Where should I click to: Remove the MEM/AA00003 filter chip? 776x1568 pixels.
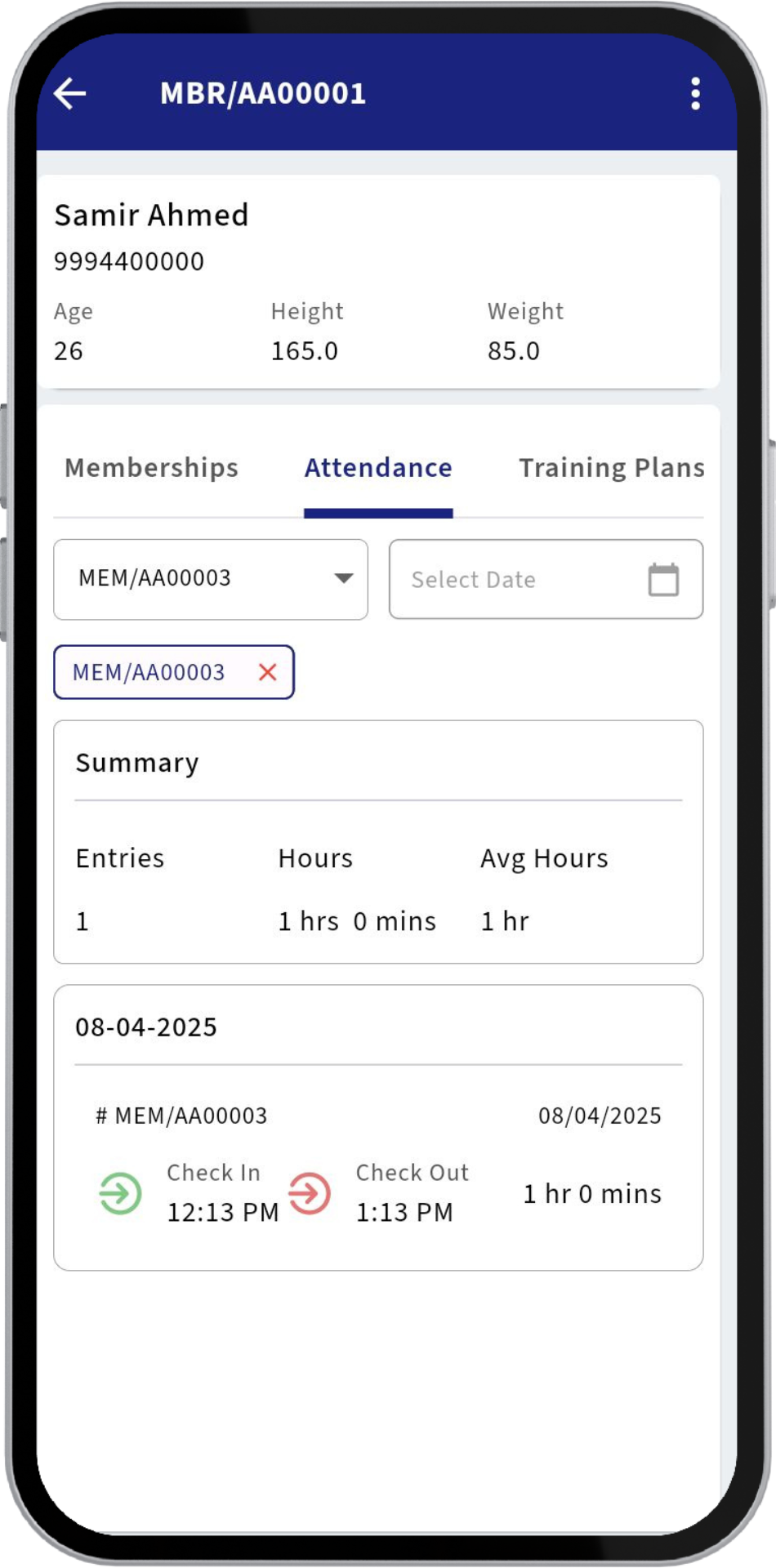[x=268, y=672]
